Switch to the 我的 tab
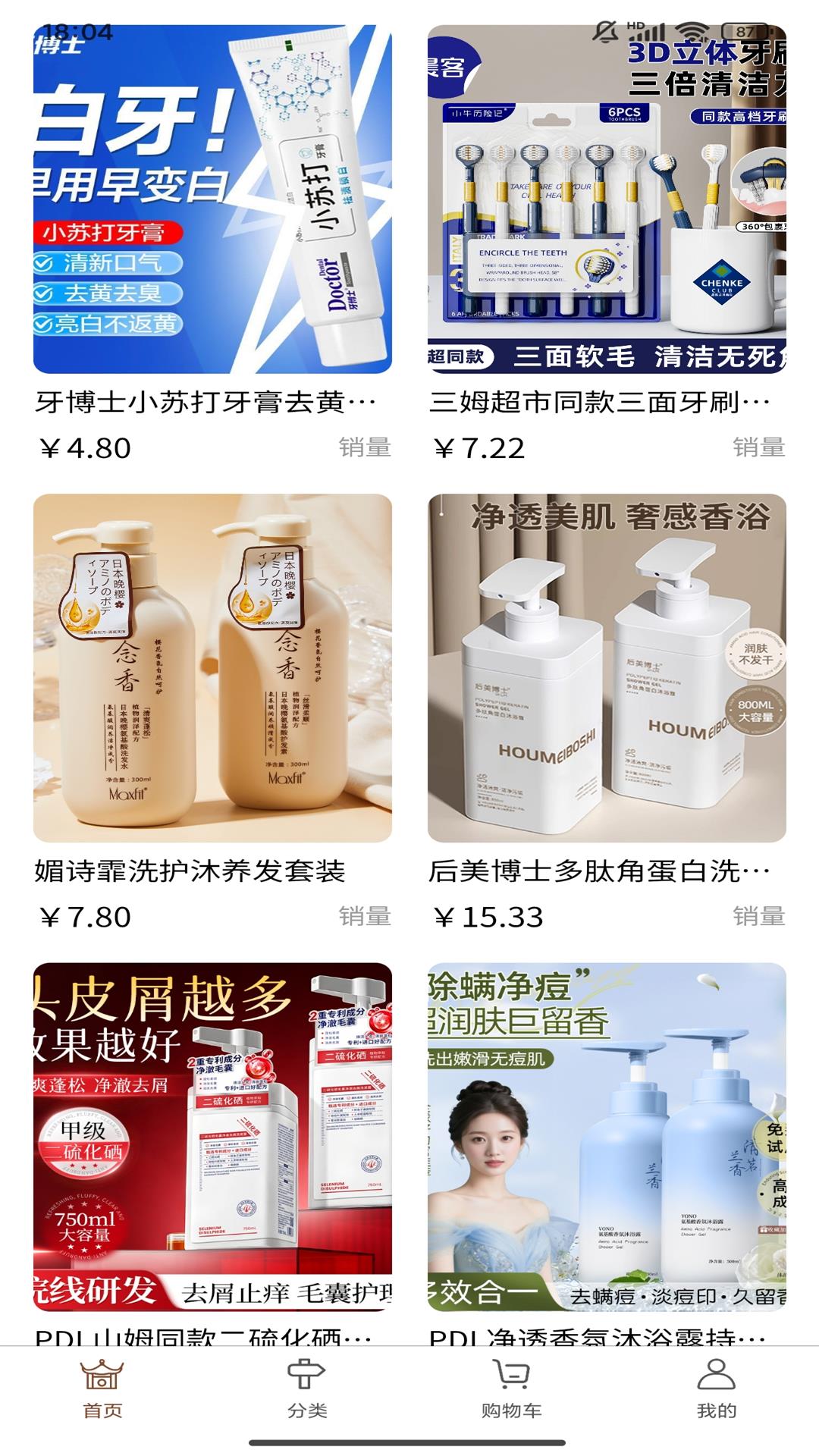The image size is (819, 1456). coord(717,1389)
